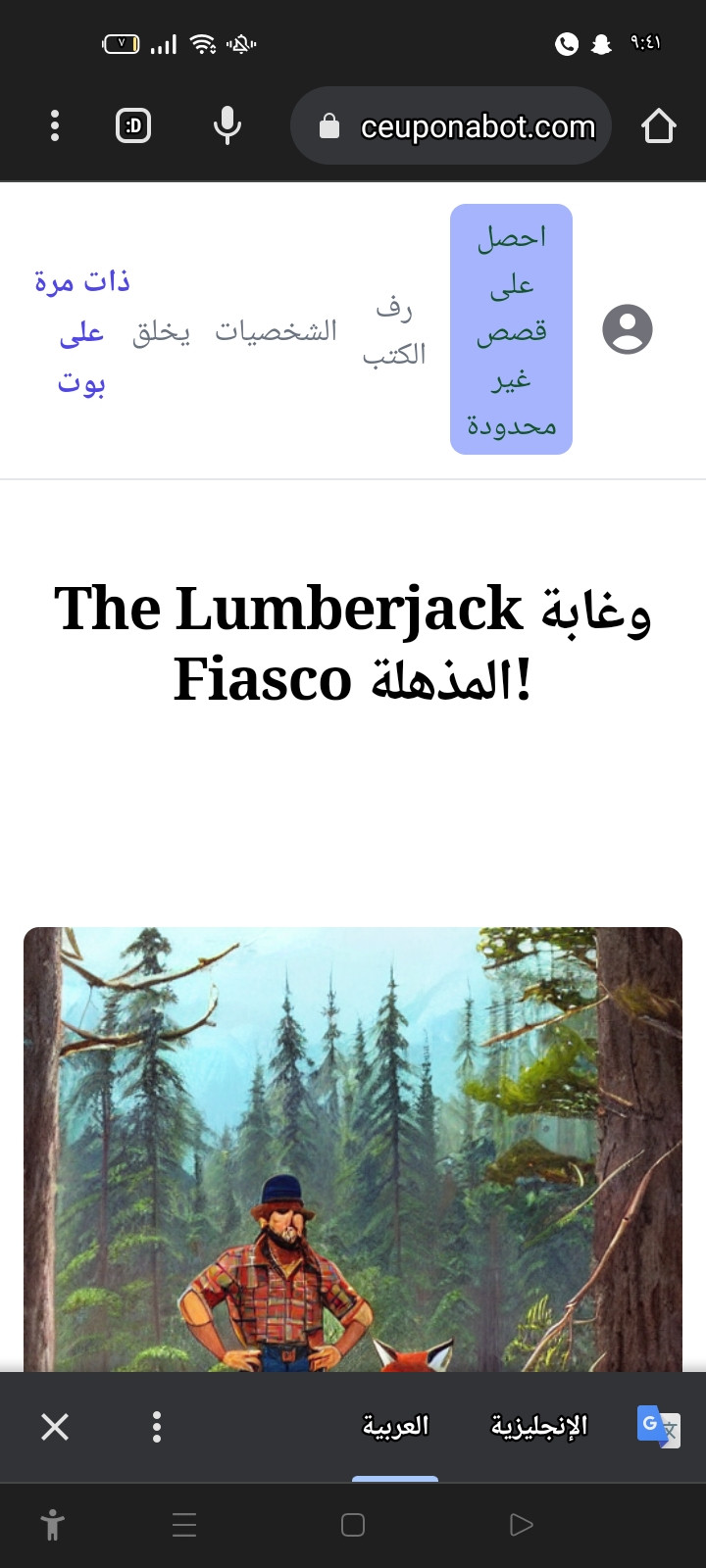This screenshot has width=706, height=1568.
Task: Tap the احصل على قصص غير محدودة button
Action: tap(511, 329)
